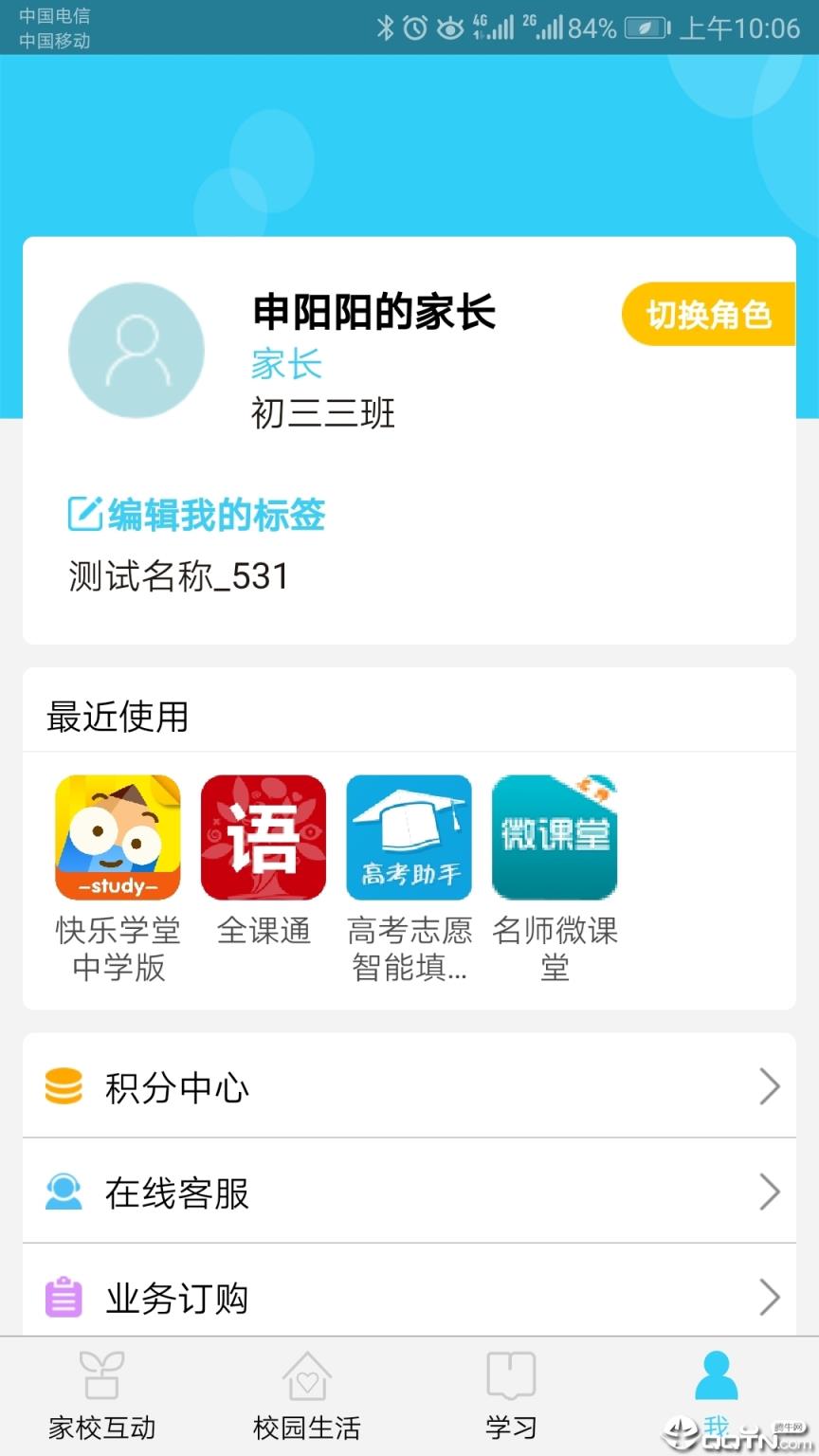Image resolution: width=819 pixels, height=1456 pixels.
Task: Expand 业务订购 with its chevron arrow
Action: pyautogui.click(x=770, y=1297)
